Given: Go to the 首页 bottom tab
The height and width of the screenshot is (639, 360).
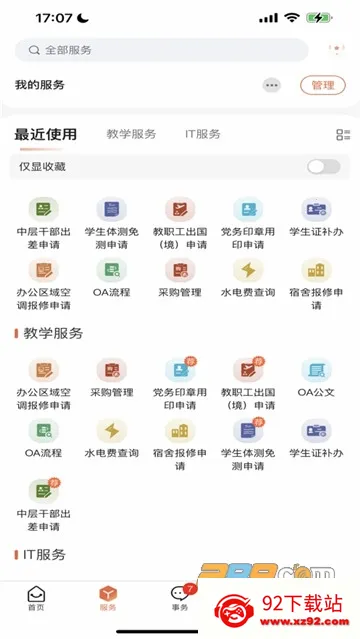Looking at the screenshot, I should pos(36,598).
